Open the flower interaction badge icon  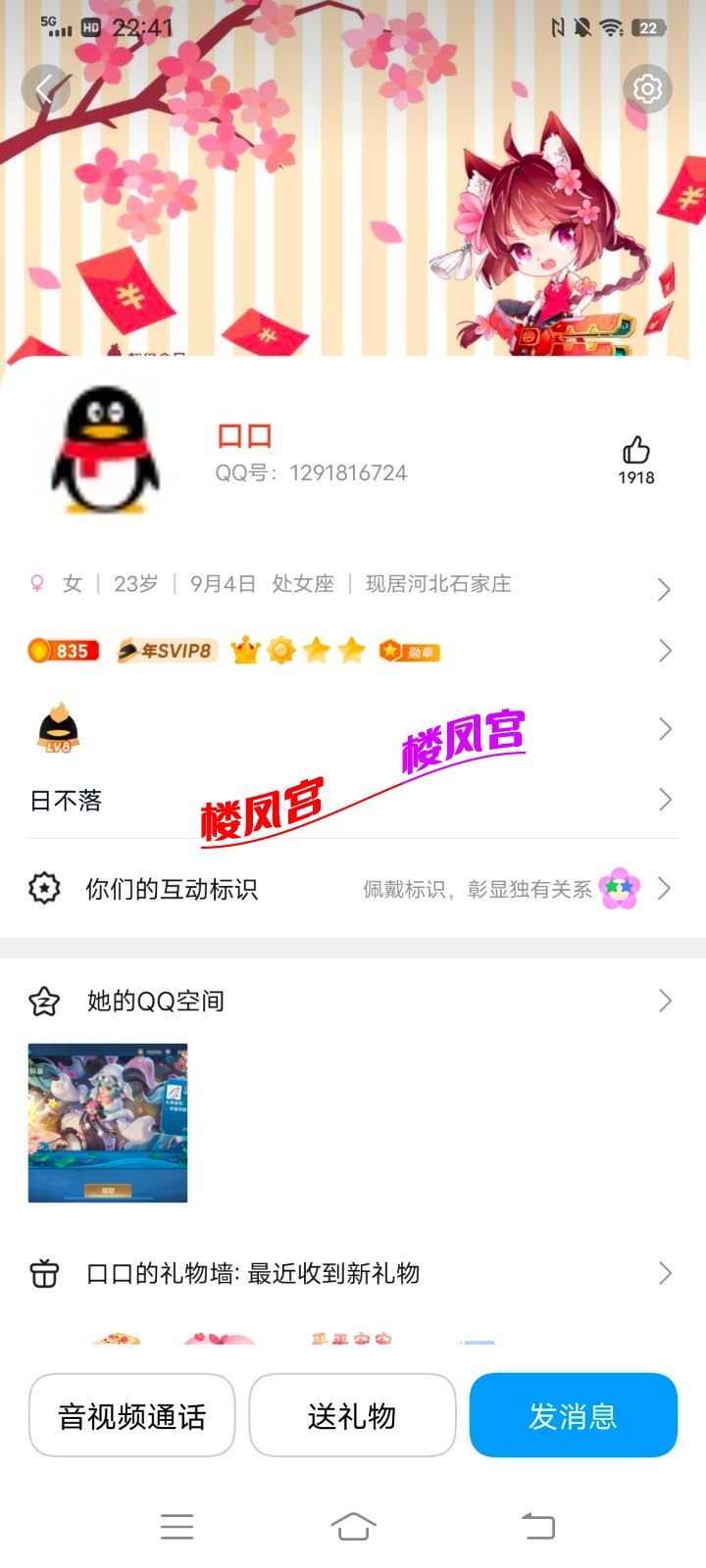pyautogui.click(x=616, y=888)
